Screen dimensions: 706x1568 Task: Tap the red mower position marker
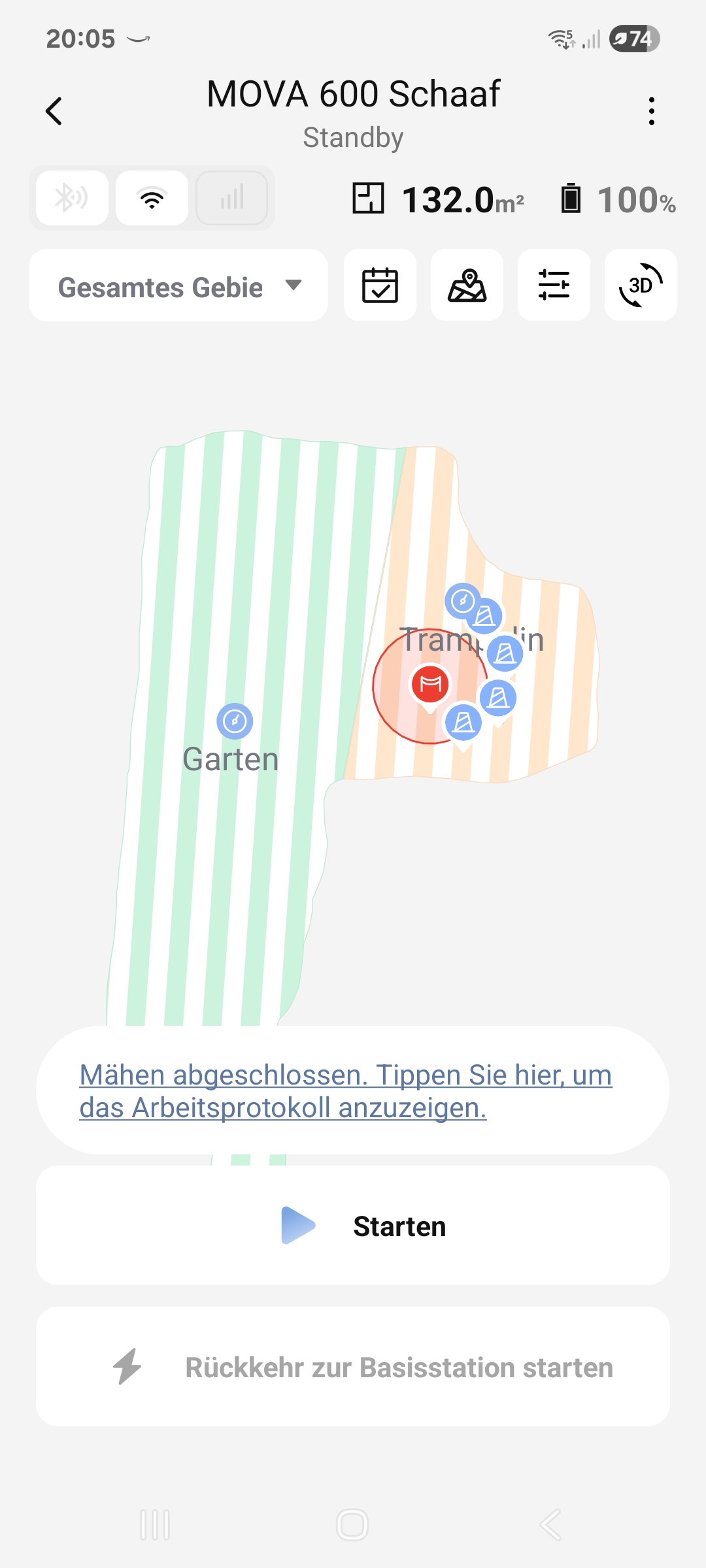[430, 684]
